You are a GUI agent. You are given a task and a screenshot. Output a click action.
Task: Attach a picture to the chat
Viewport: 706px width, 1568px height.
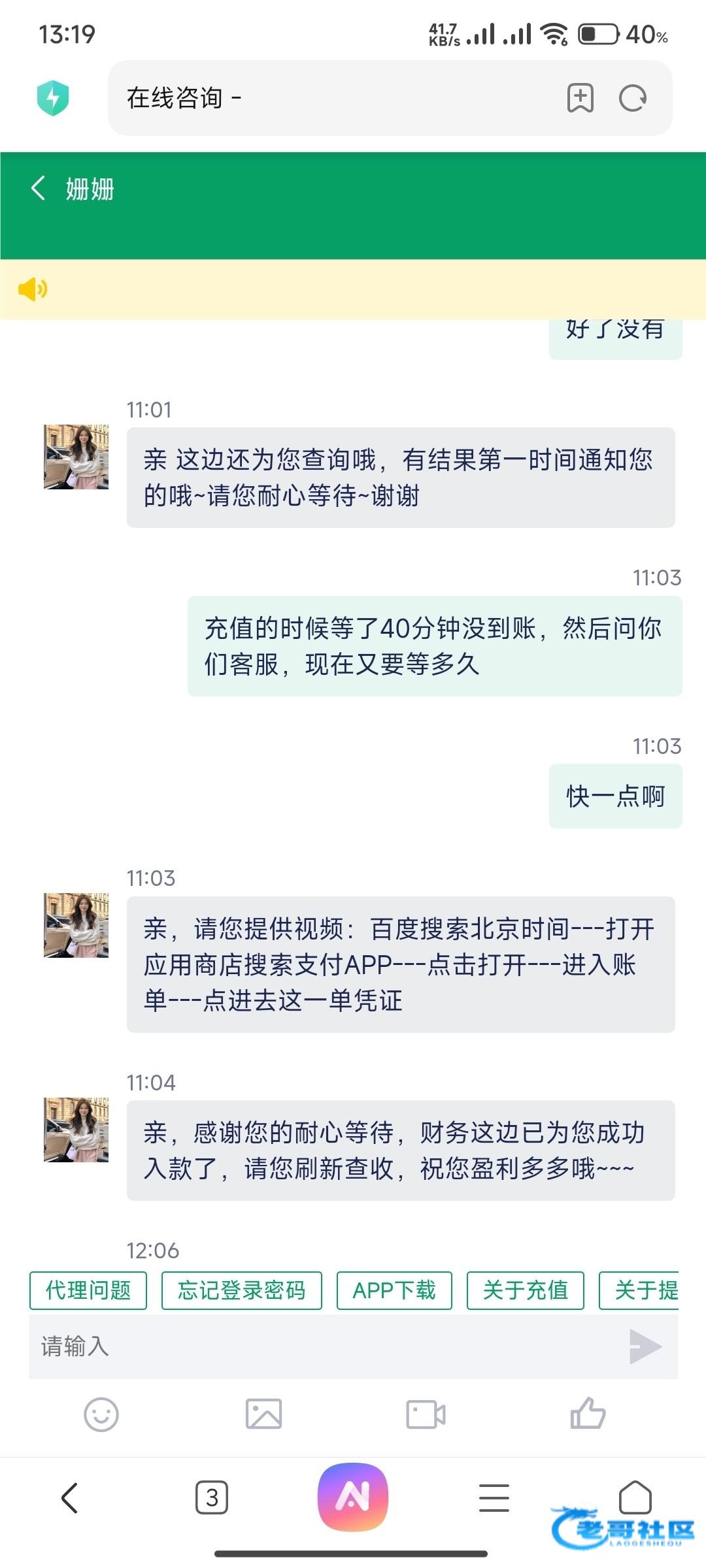click(x=263, y=1415)
